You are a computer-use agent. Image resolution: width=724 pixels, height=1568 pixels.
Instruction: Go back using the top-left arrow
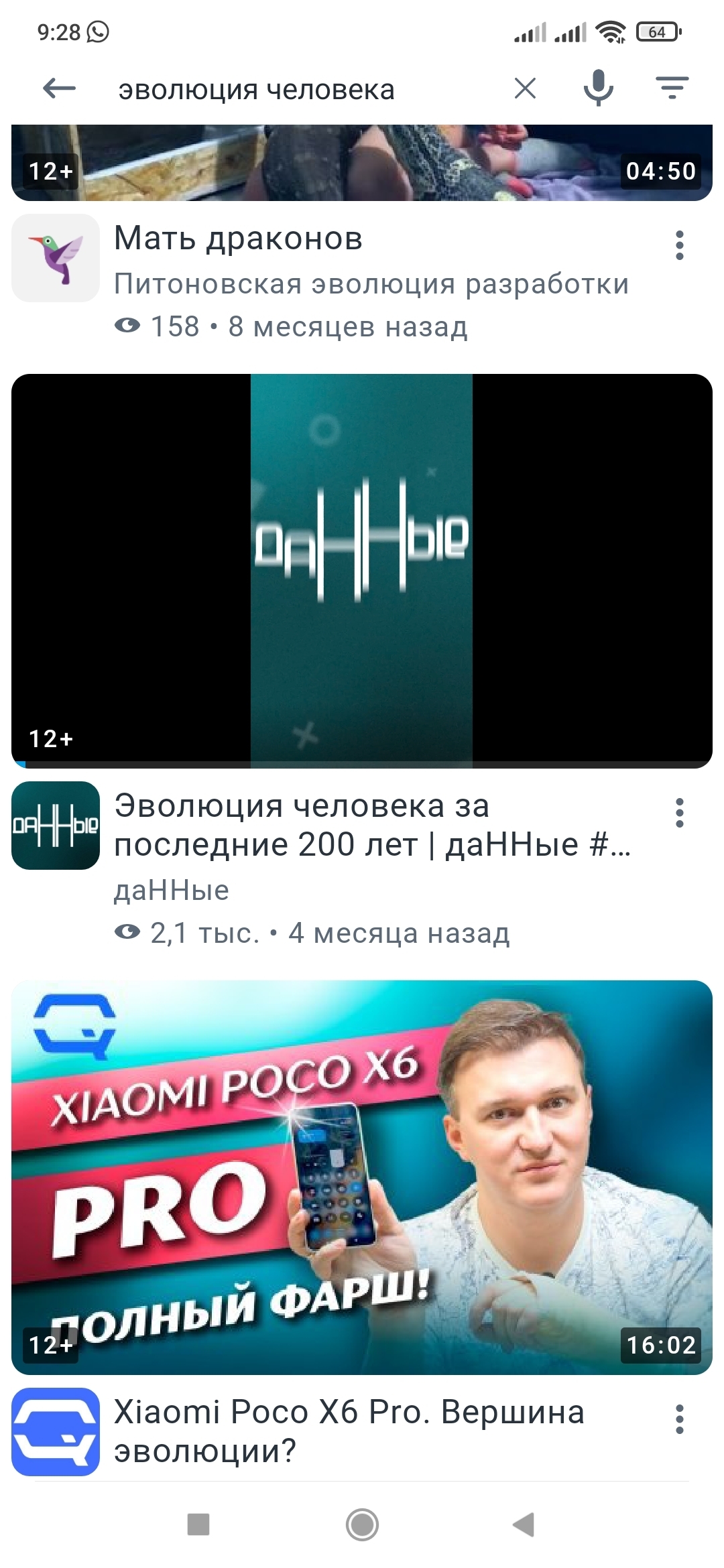click(x=59, y=88)
